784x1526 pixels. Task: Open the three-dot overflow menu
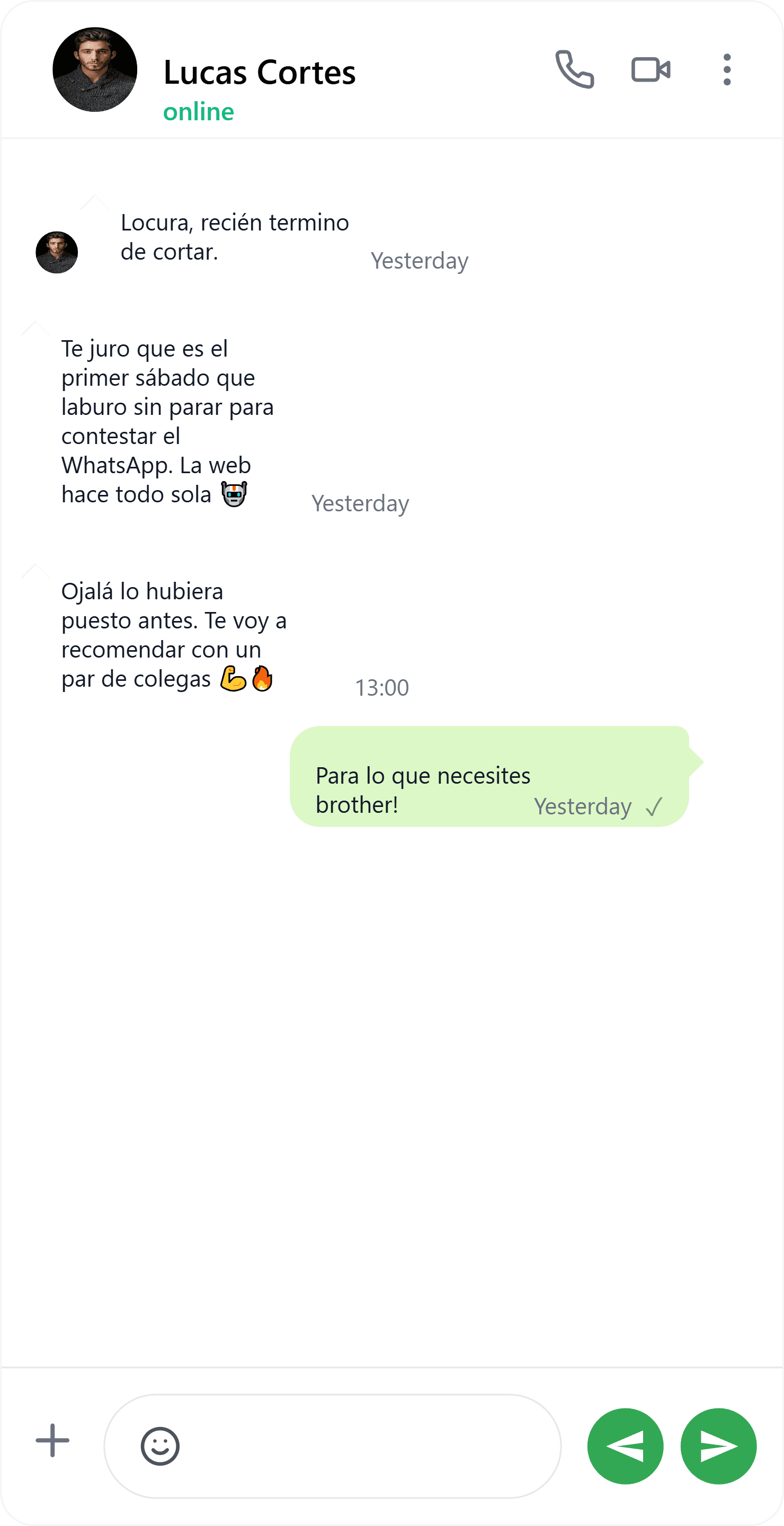[727, 69]
